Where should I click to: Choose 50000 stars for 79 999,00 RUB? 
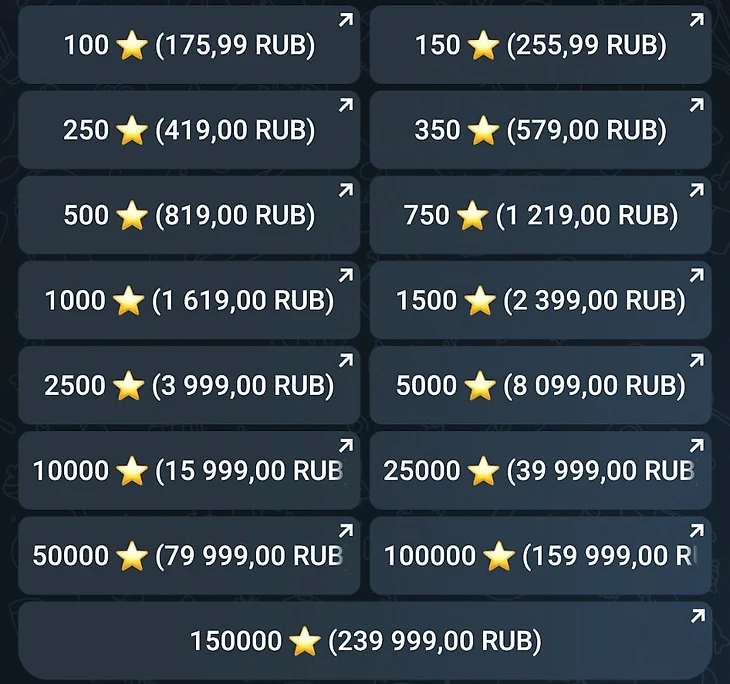[188, 555]
